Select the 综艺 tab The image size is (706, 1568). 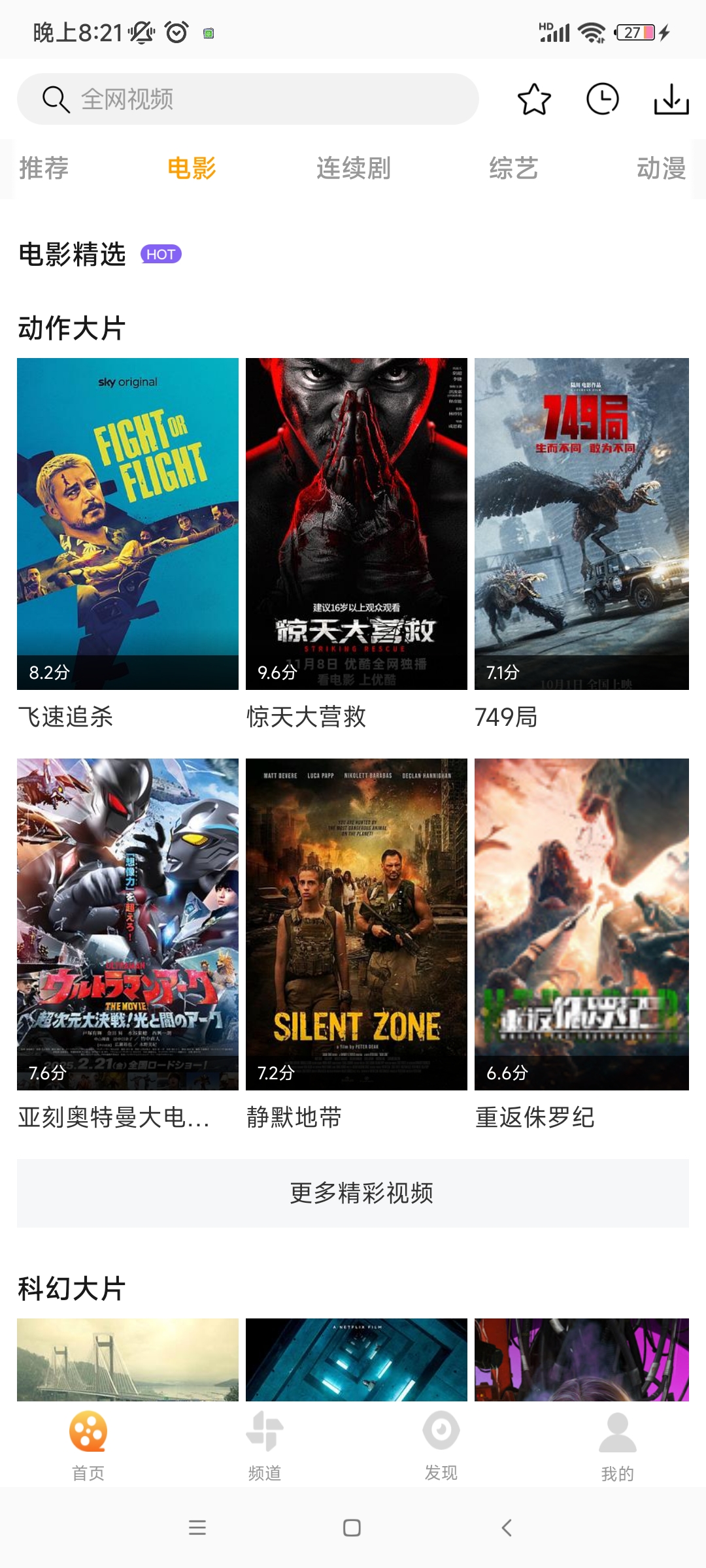coord(513,169)
